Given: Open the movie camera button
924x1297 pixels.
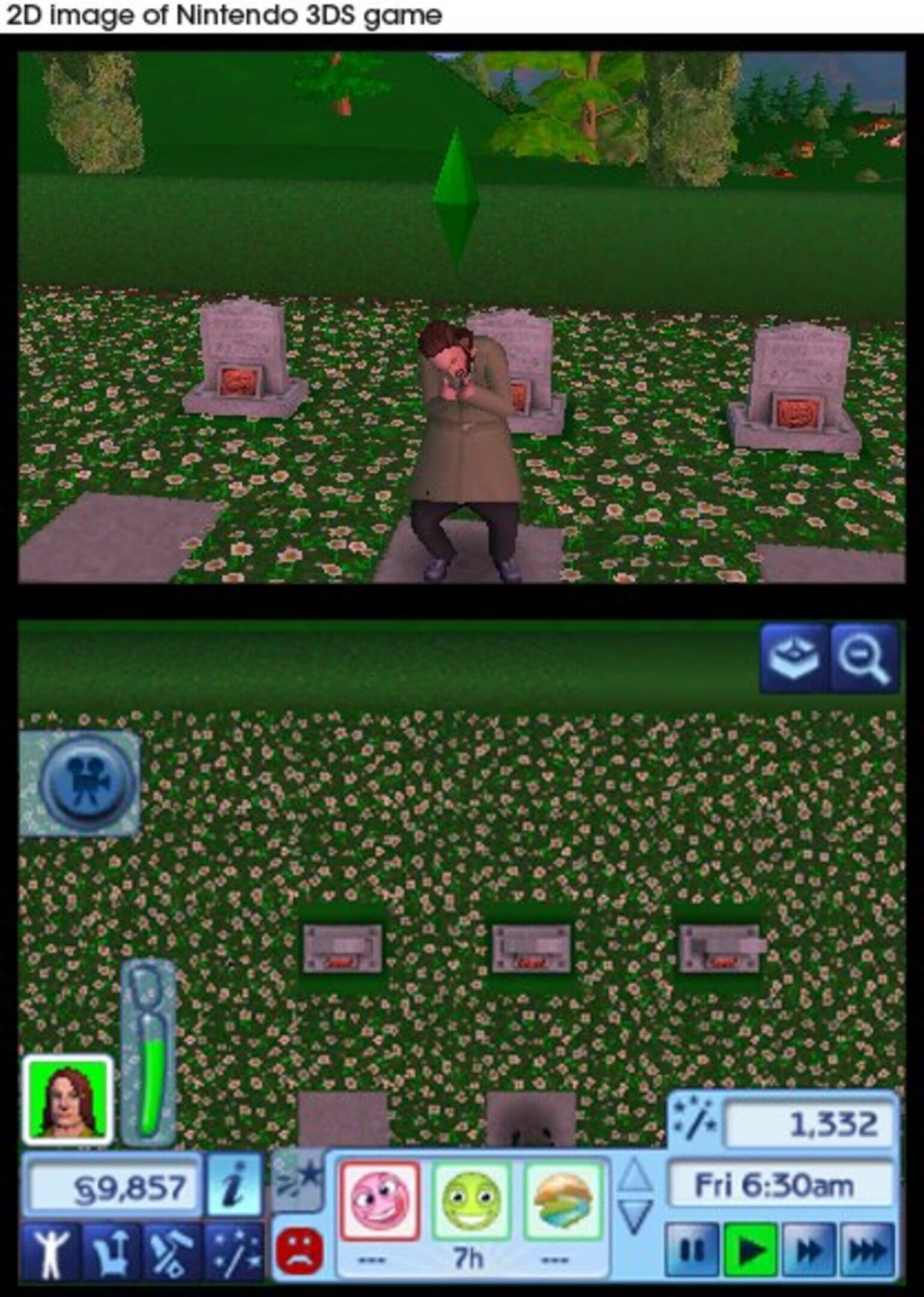Looking at the screenshot, I should click(x=88, y=784).
